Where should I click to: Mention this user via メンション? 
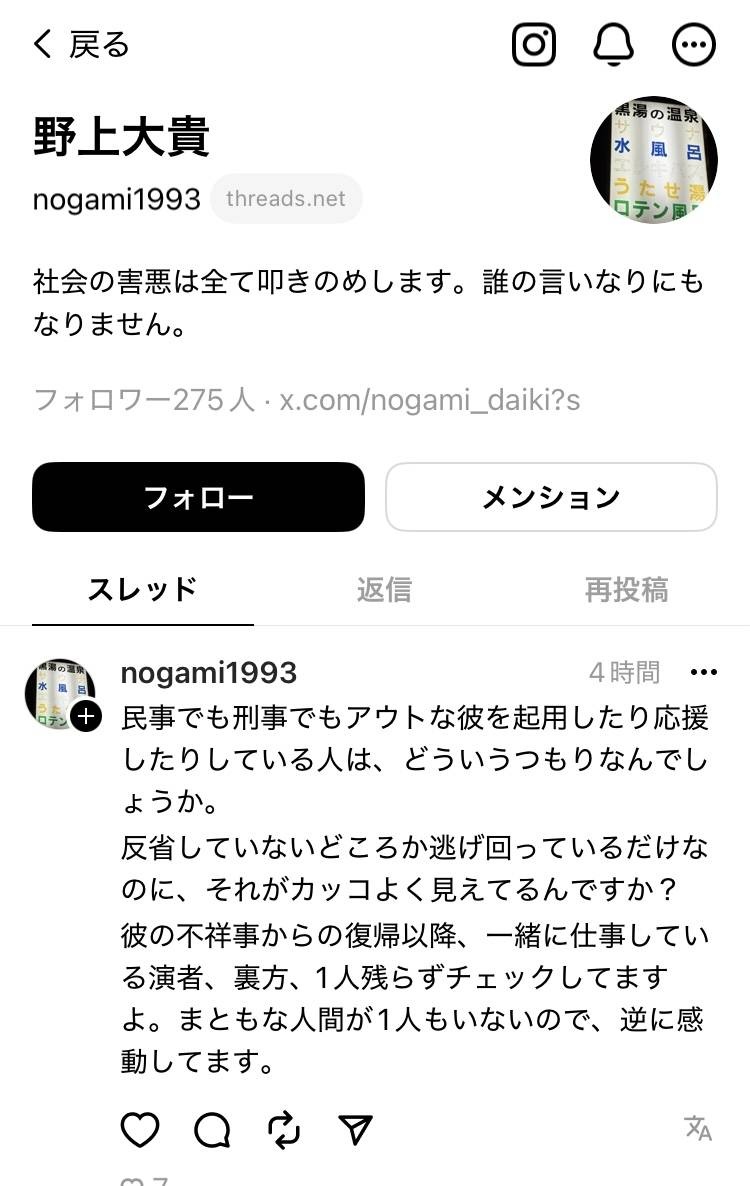pos(551,497)
